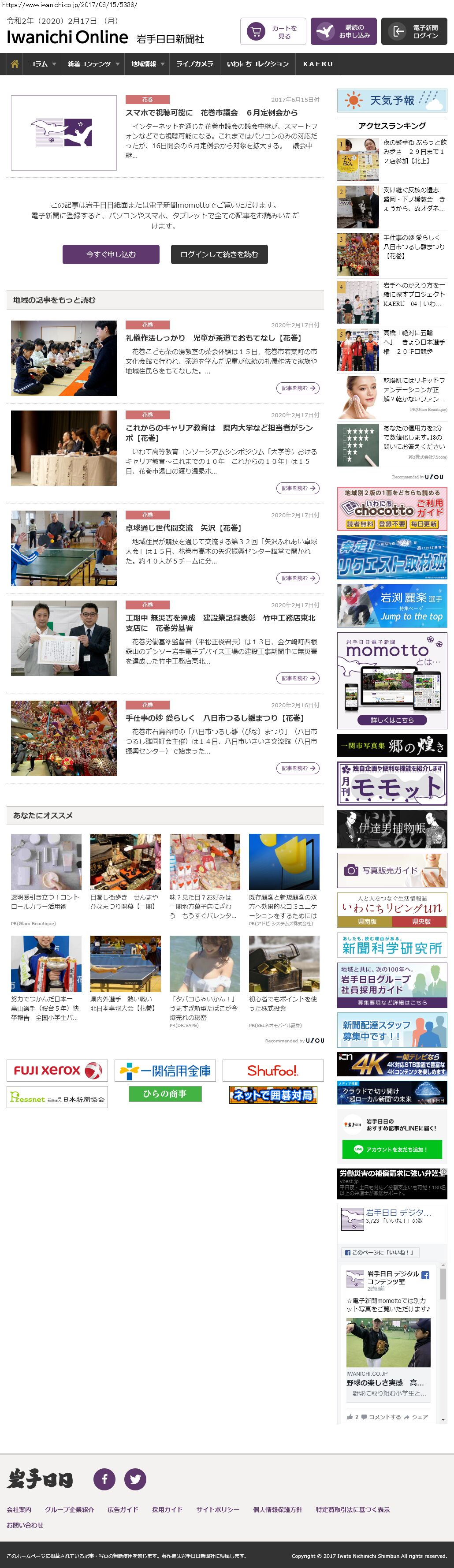Expand the コラム menu
Viewport: 454px width, 1568px height.
pyautogui.click(x=42, y=64)
